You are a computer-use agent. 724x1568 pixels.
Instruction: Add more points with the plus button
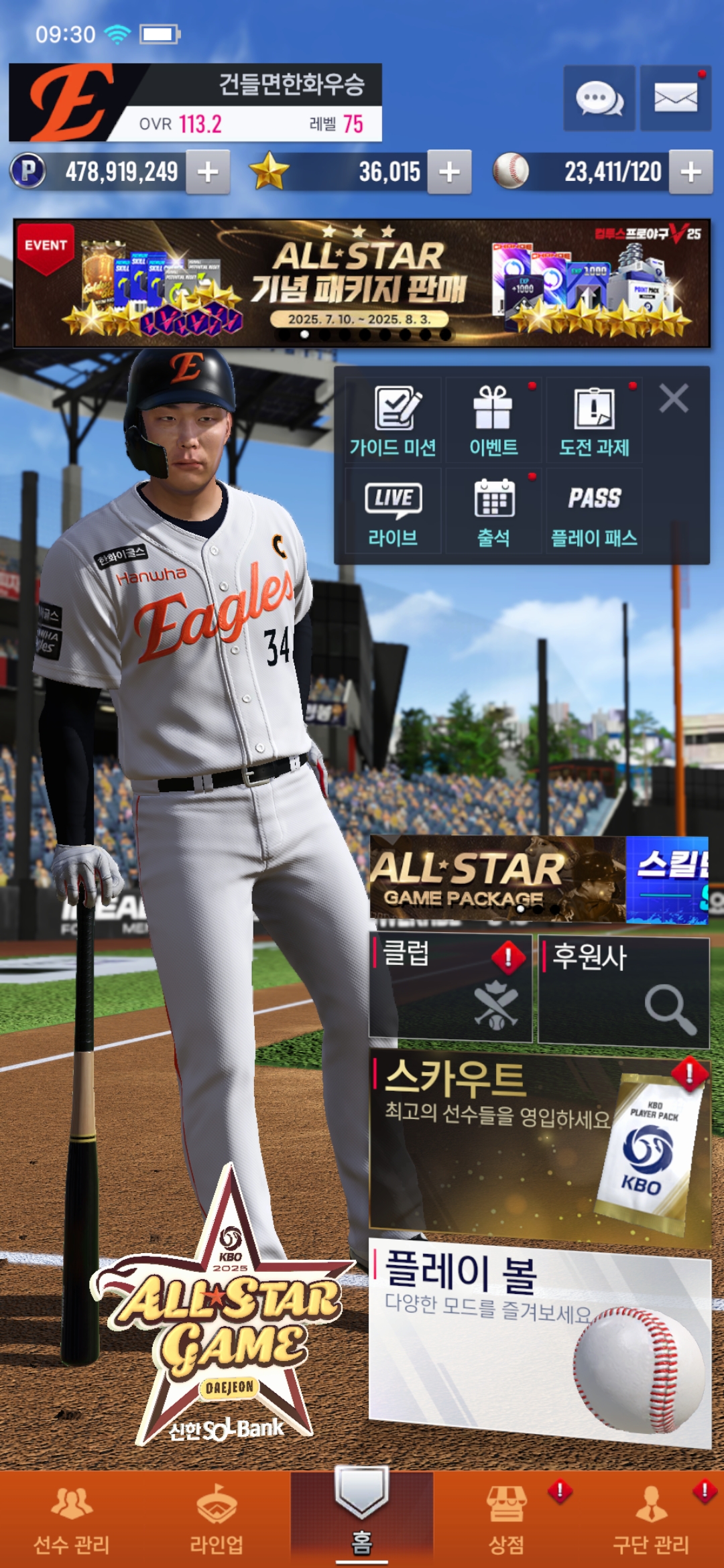[x=208, y=172]
